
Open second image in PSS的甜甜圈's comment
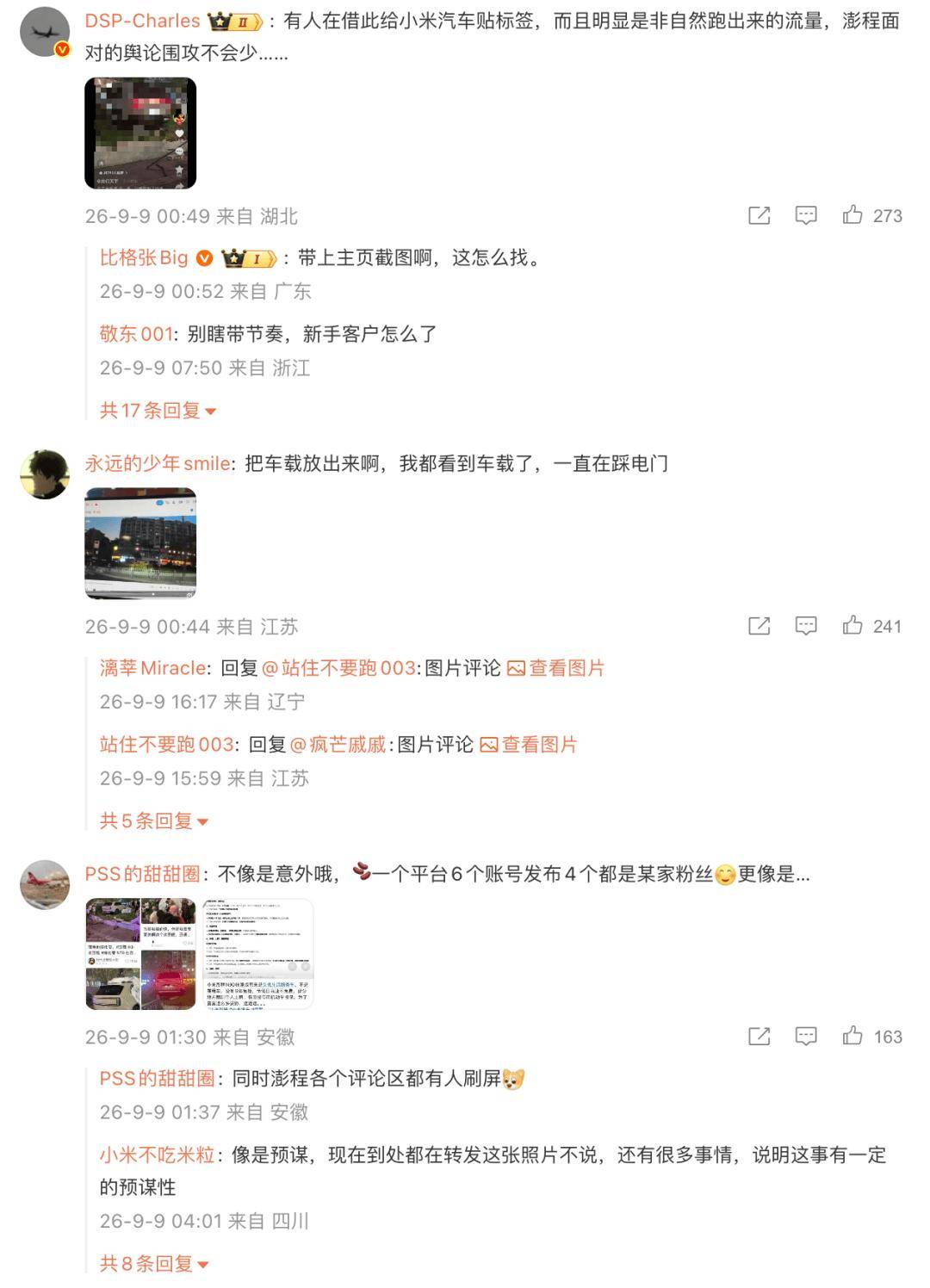[x=258, y=954]
